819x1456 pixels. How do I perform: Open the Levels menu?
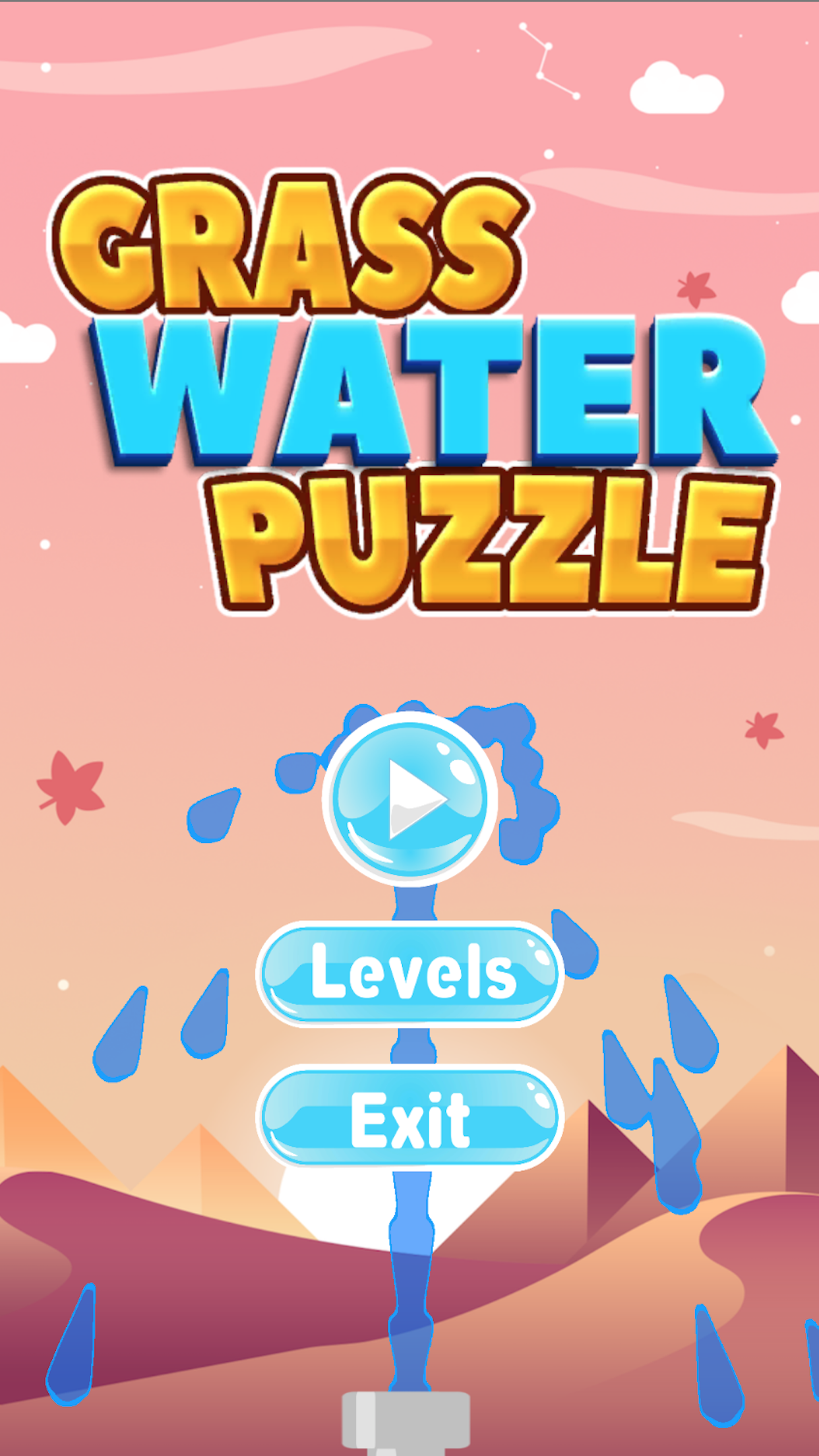pos(409,973)
